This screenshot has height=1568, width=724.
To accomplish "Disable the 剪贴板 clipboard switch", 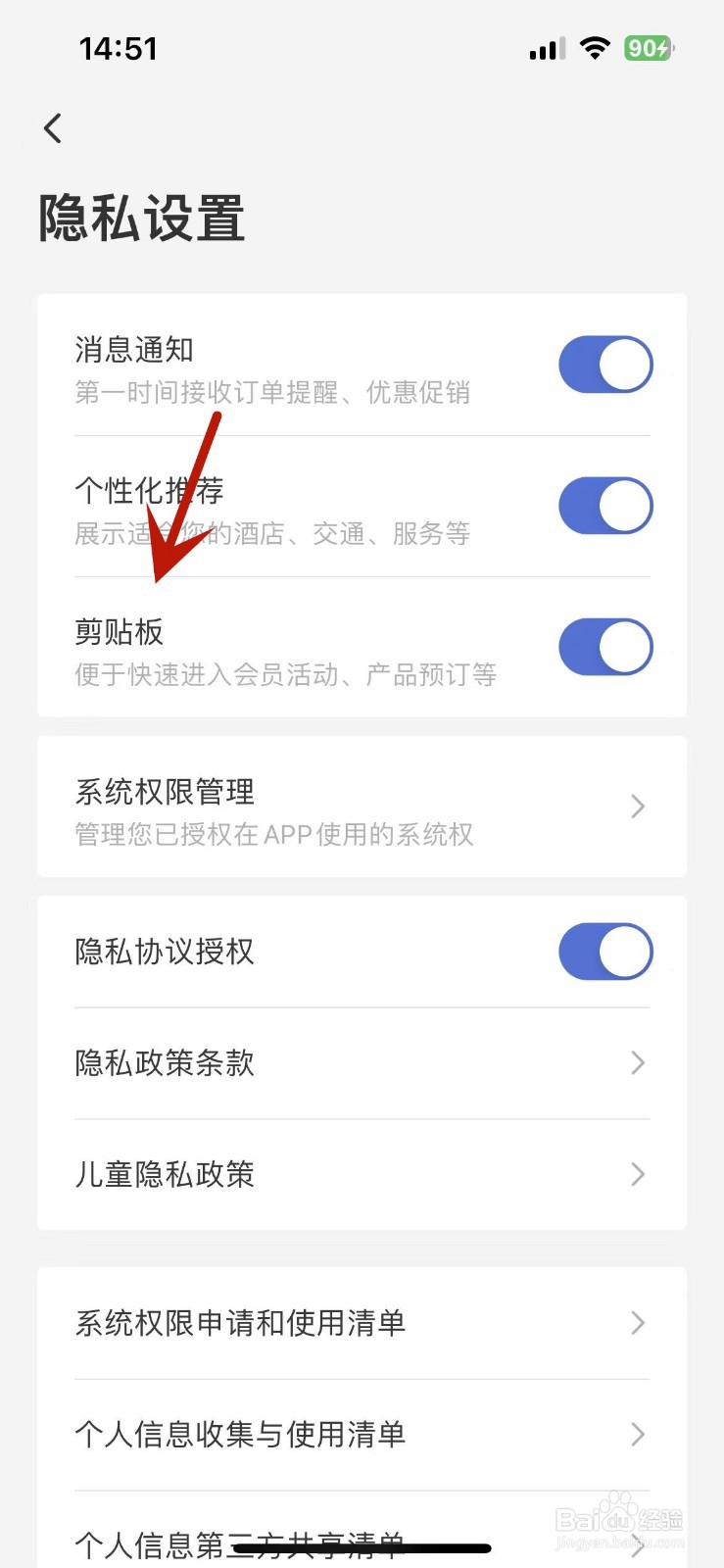I will tap(605, 647).
